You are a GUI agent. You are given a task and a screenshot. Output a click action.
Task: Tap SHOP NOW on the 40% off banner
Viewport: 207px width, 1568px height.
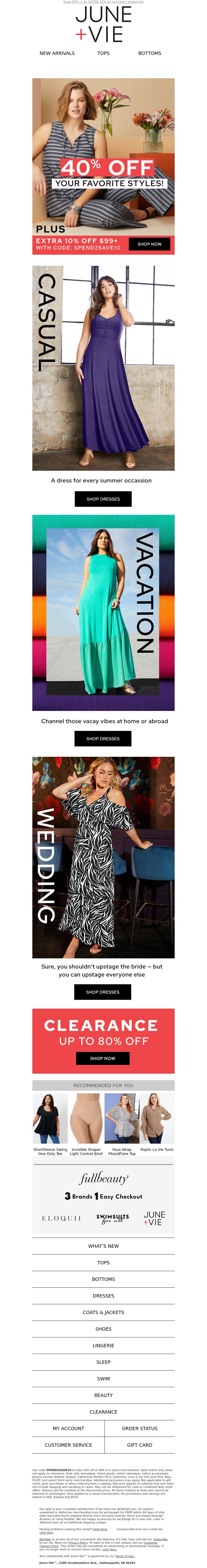(x=149, y=244)
